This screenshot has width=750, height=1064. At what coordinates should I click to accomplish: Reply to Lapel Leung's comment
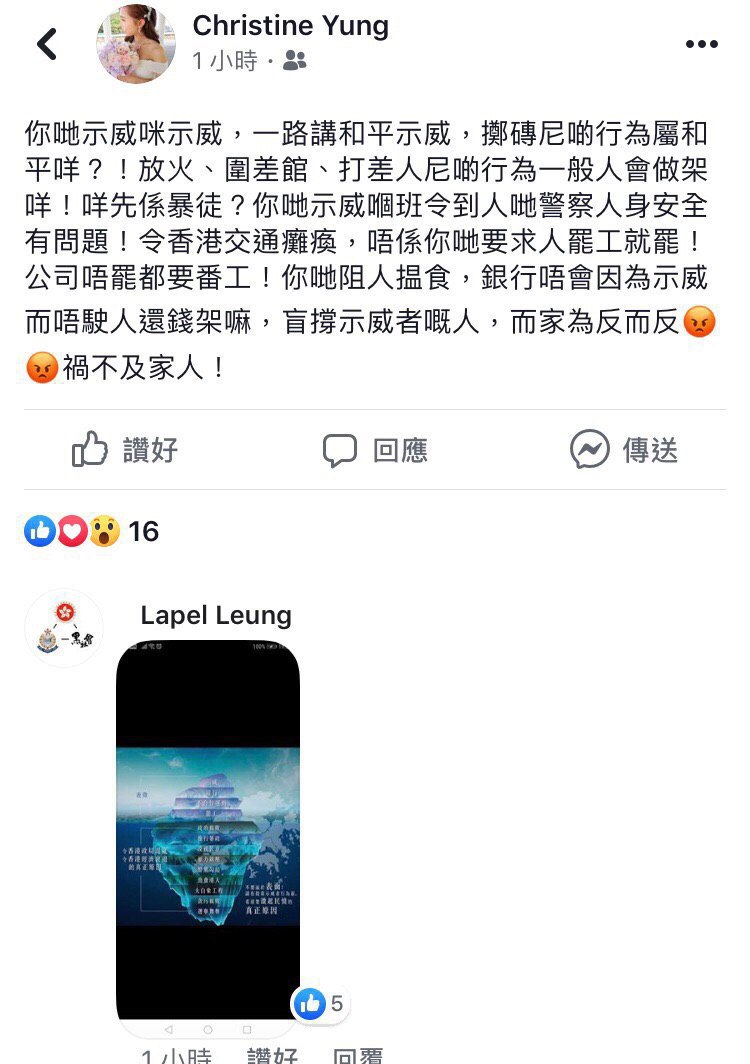coord(357,1055)
